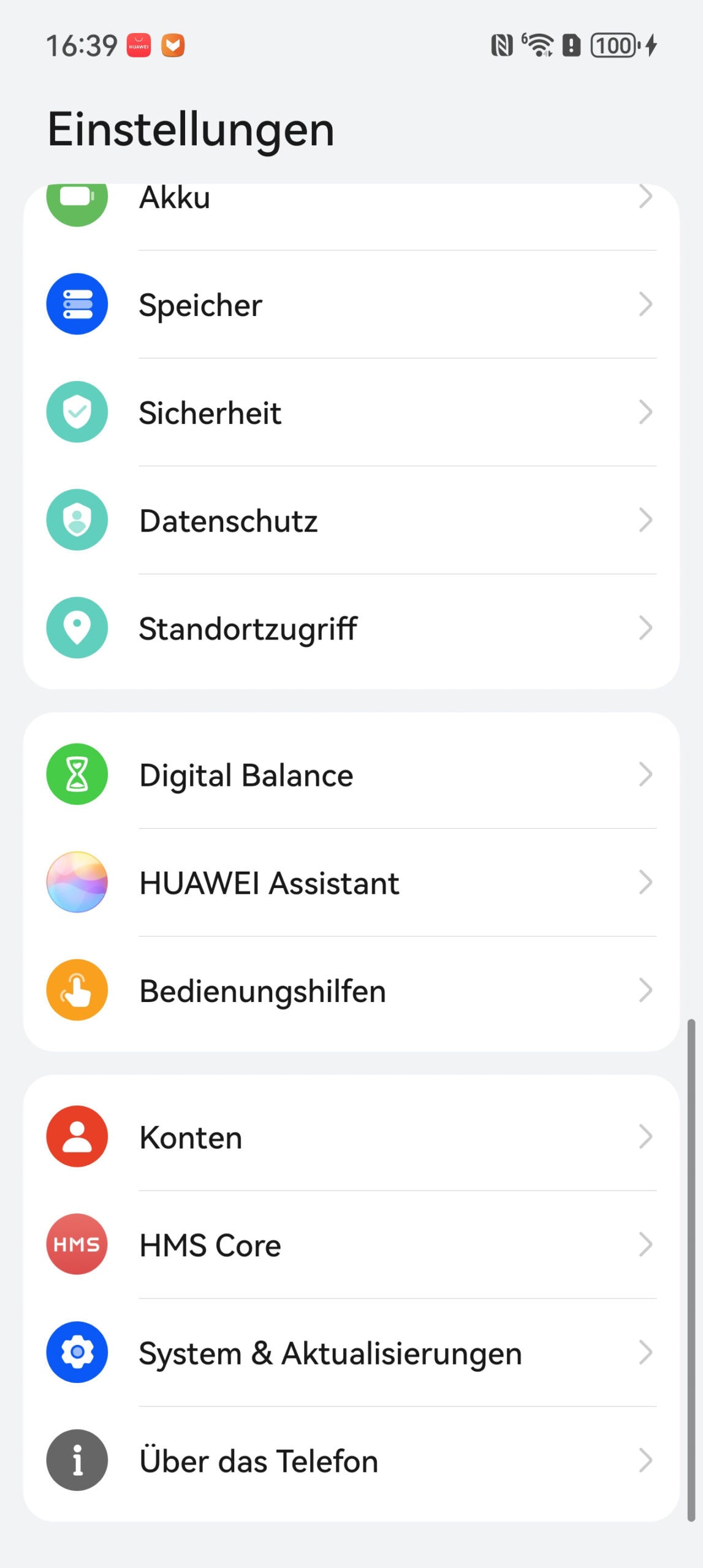Open Datenschutz privacy settings

351,520
